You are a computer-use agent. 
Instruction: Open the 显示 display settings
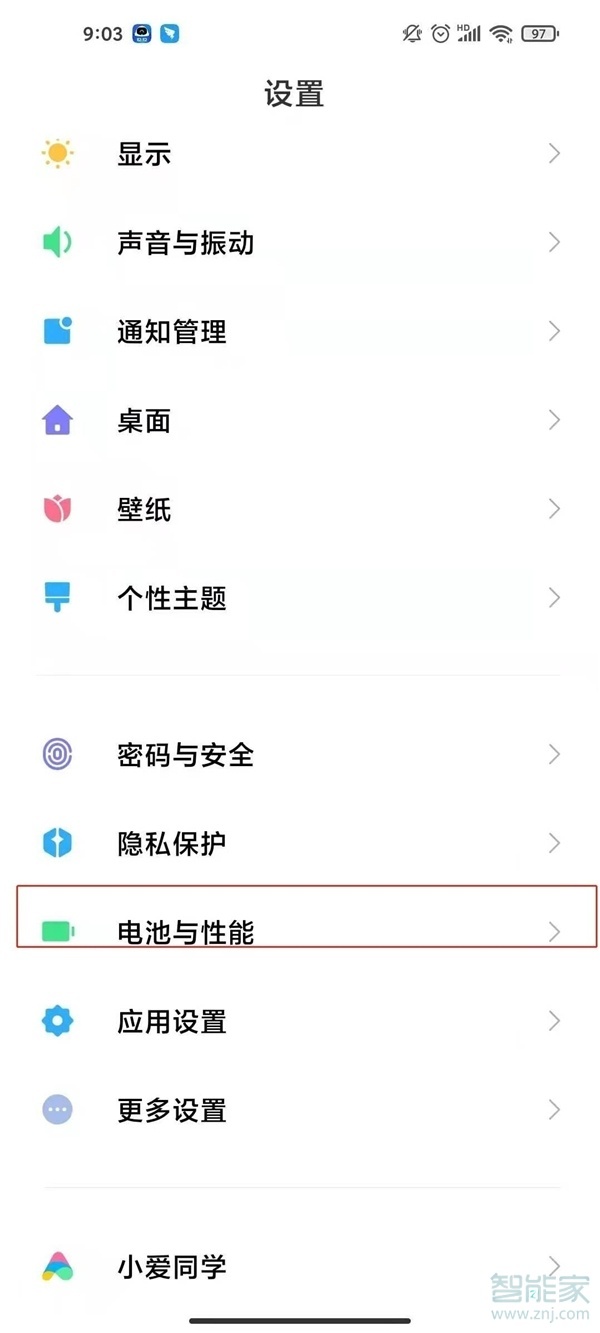144,154
